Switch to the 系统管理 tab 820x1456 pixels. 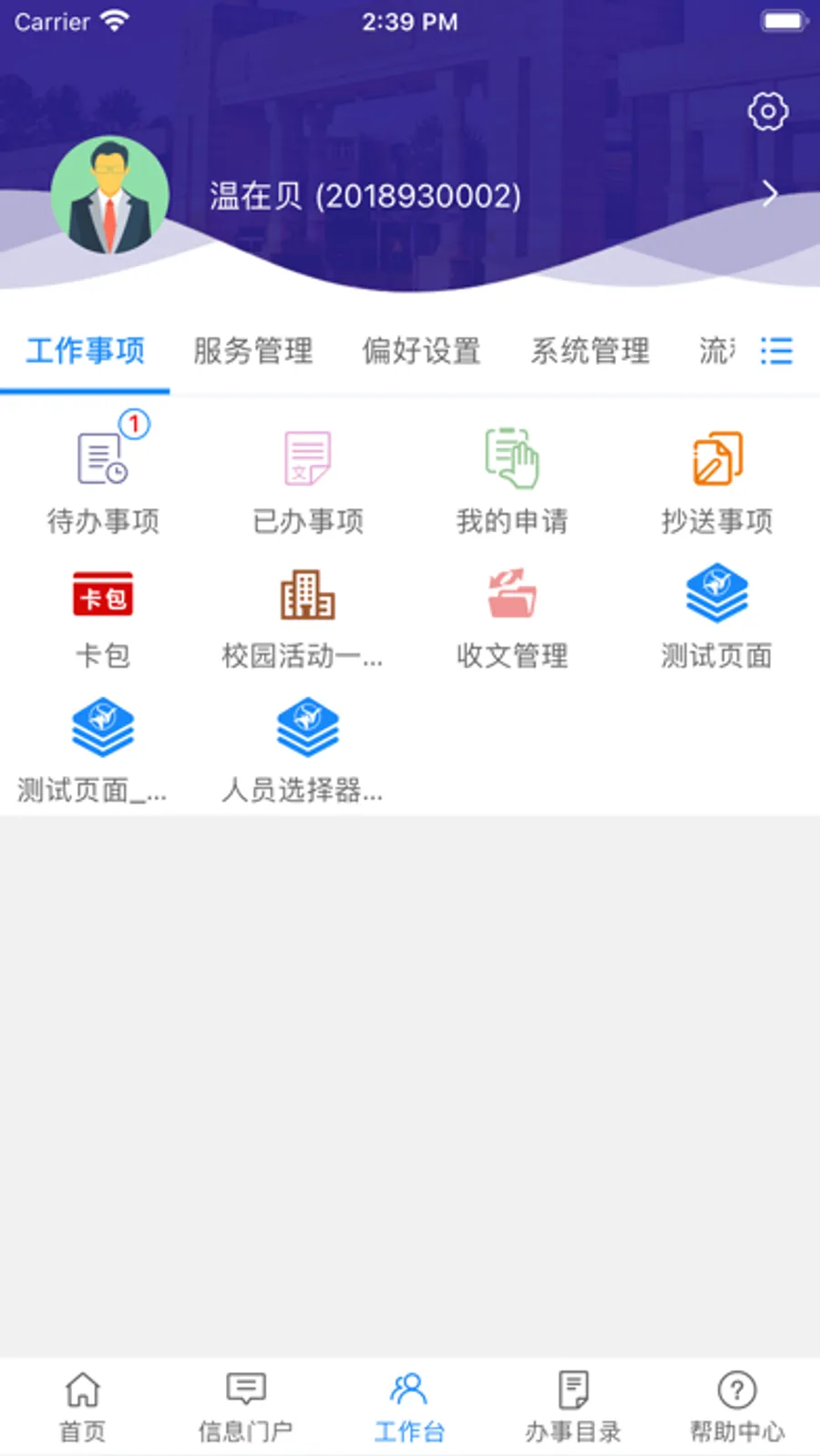590,351
